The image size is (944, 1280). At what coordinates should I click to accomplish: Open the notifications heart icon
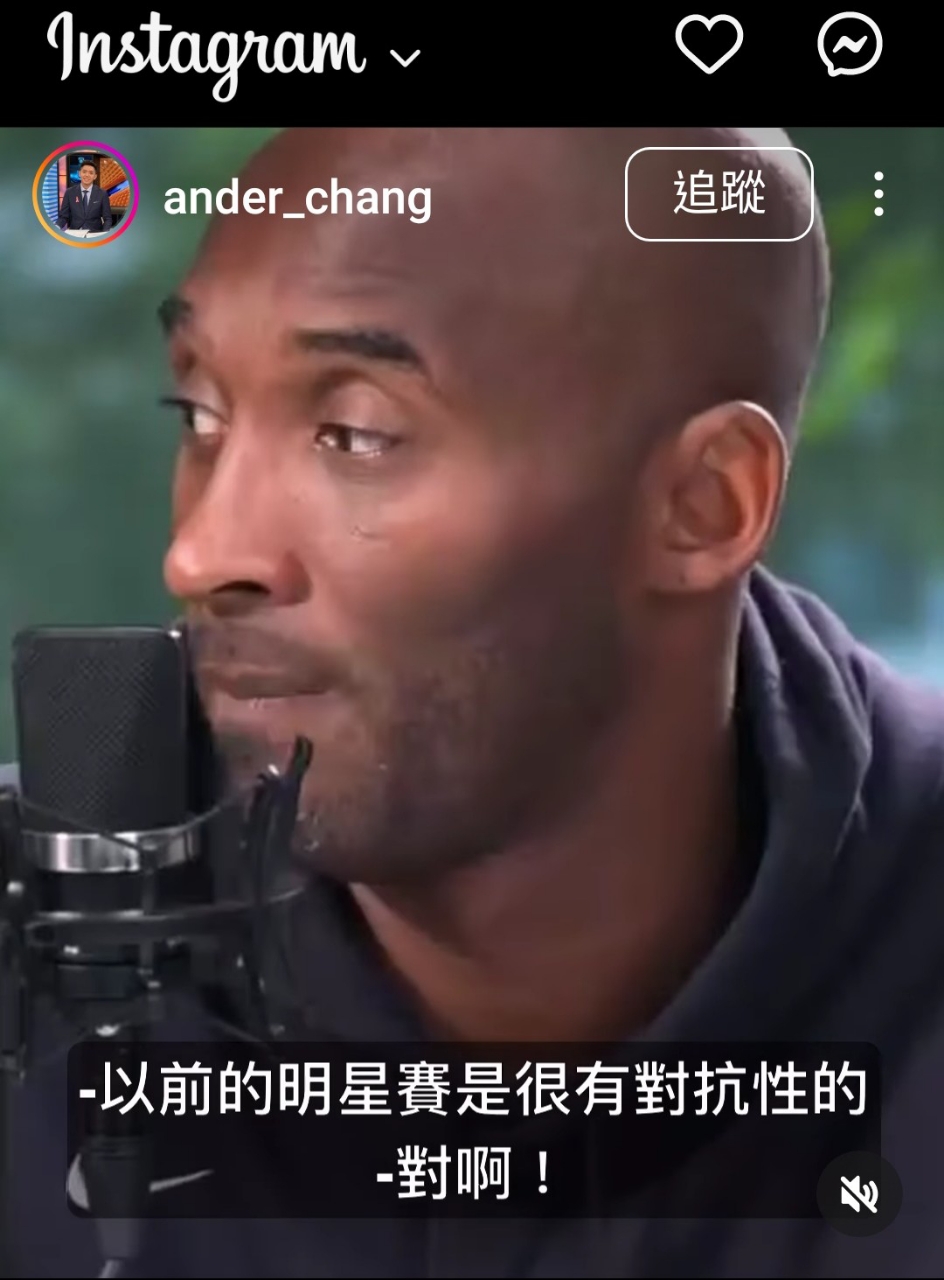coord(709,46)
